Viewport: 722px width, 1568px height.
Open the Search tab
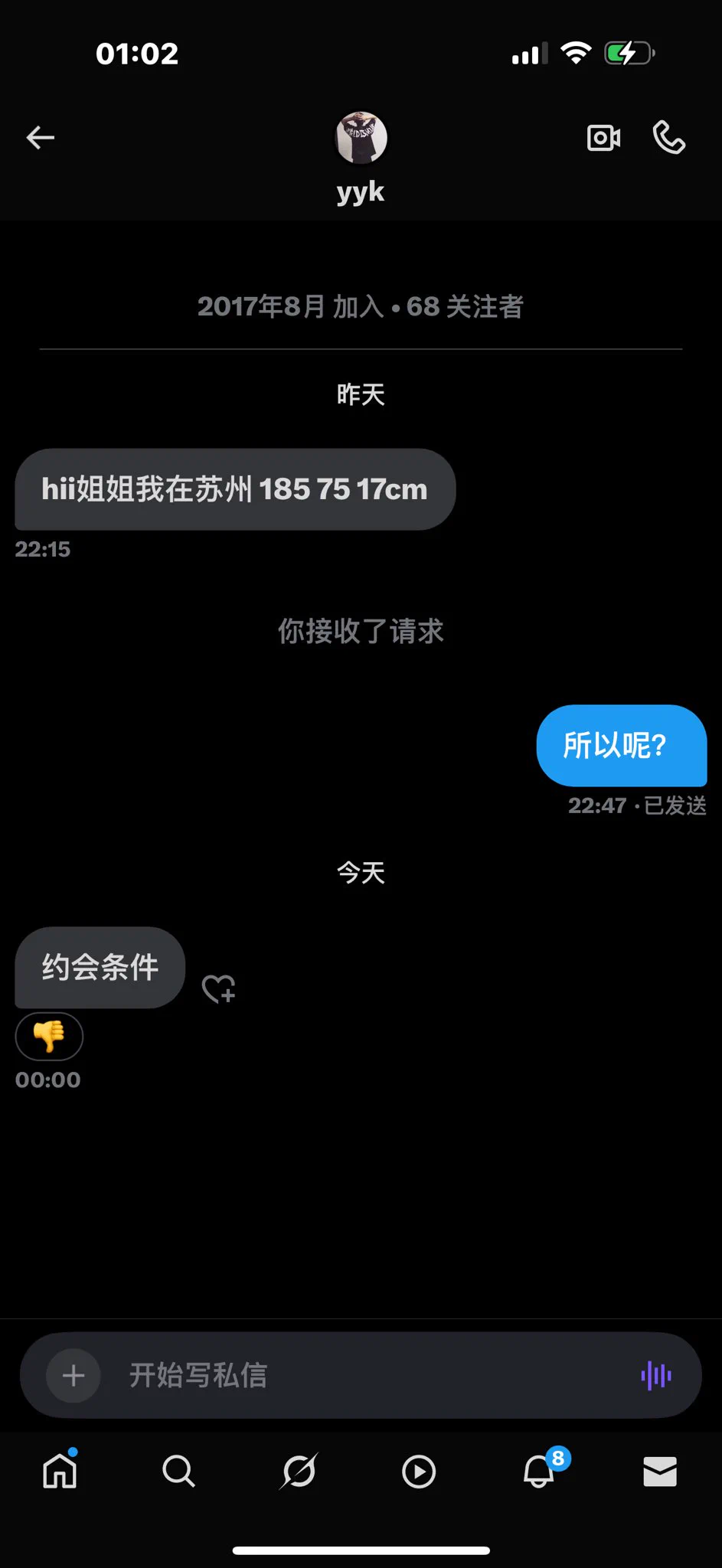pos(178,1471)
